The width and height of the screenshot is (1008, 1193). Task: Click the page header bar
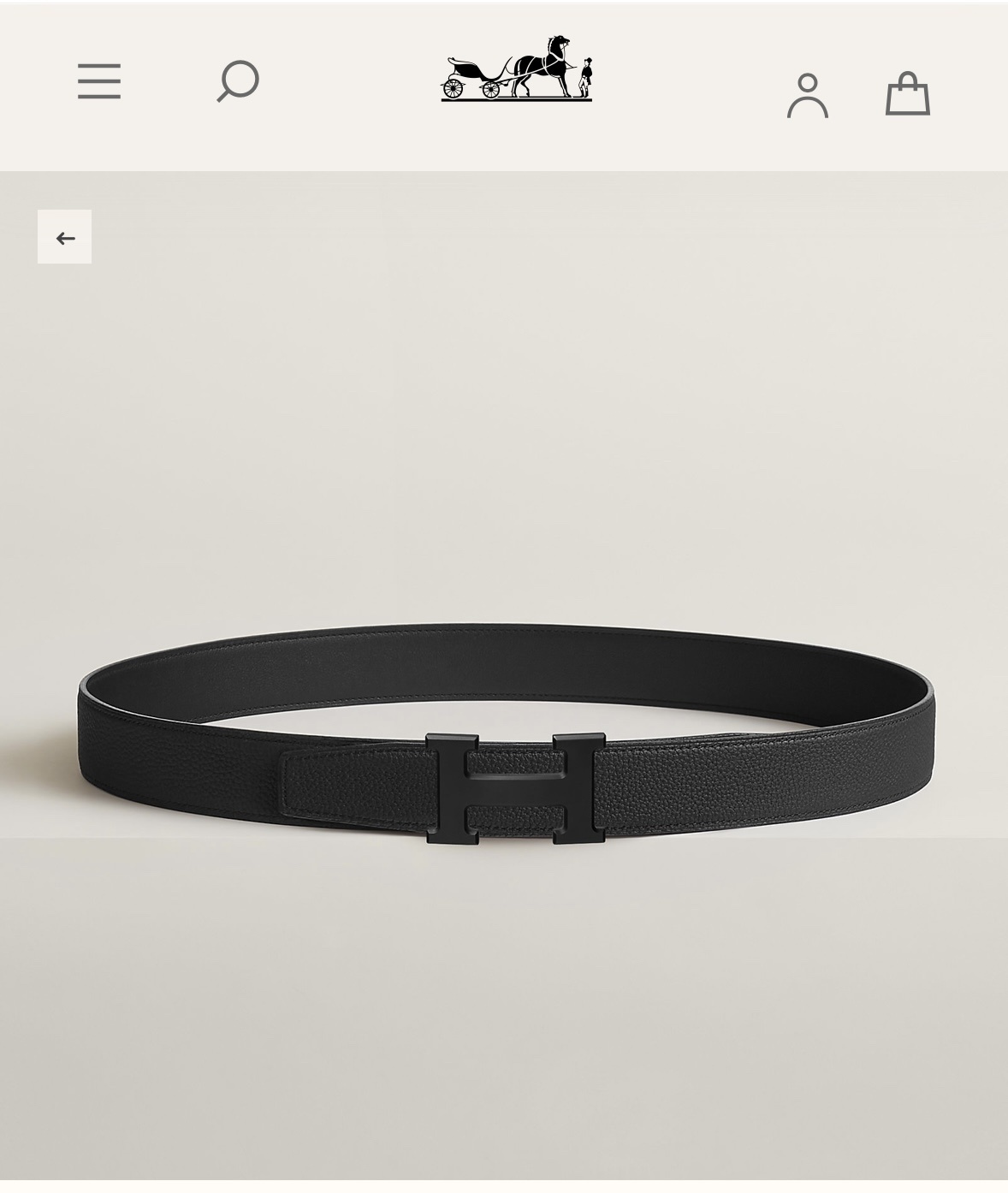click(504, 83)
